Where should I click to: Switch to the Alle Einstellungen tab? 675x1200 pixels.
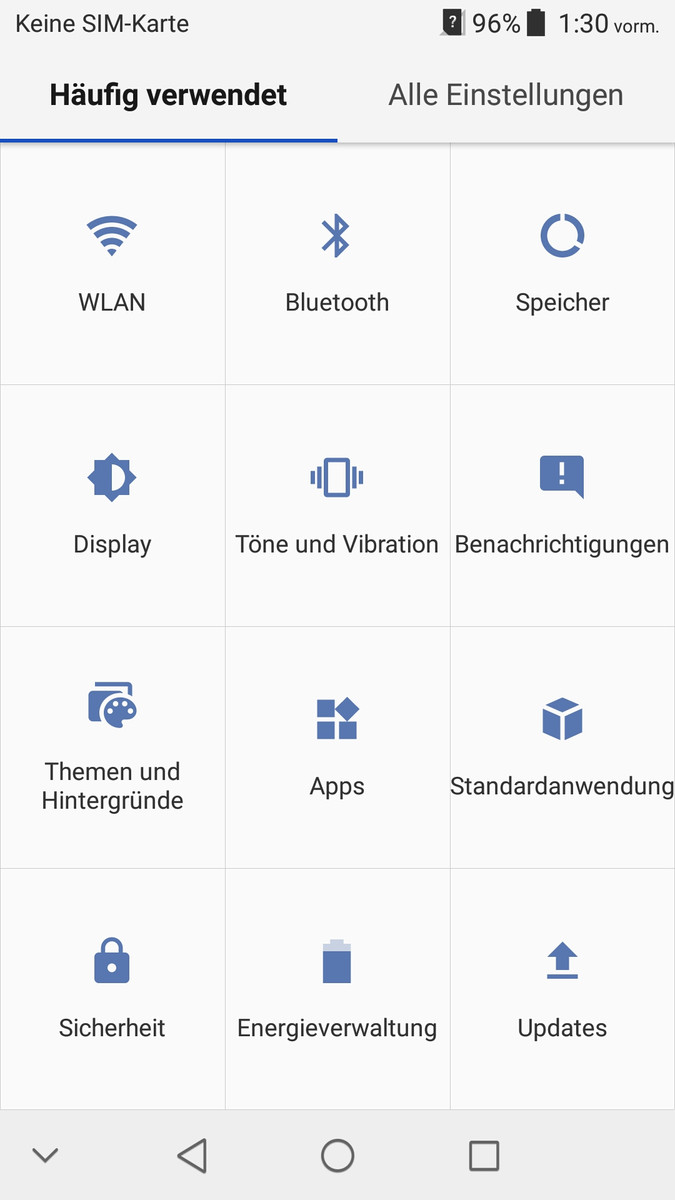(x=505, y=95)
